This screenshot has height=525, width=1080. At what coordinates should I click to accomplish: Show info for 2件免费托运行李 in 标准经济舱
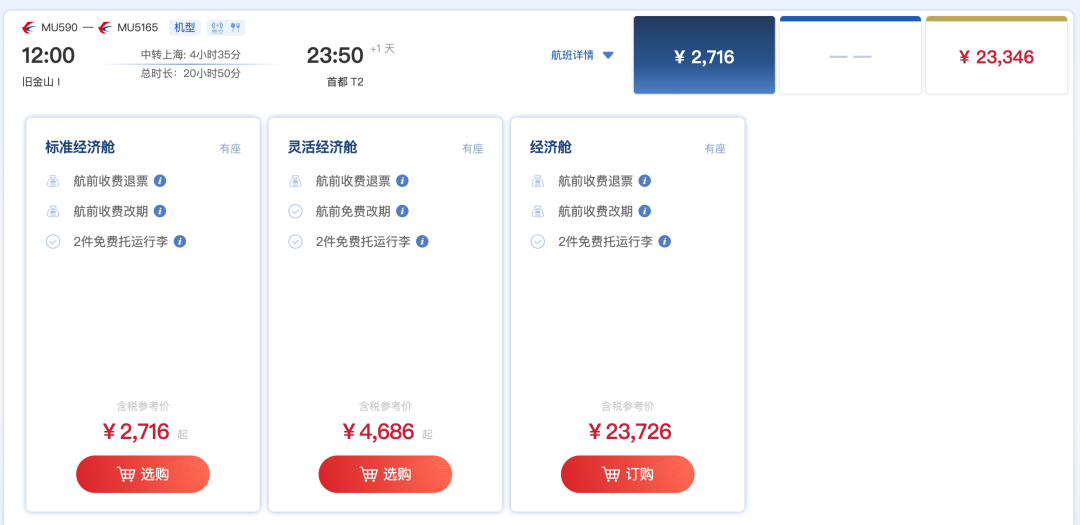click(180, 241)
